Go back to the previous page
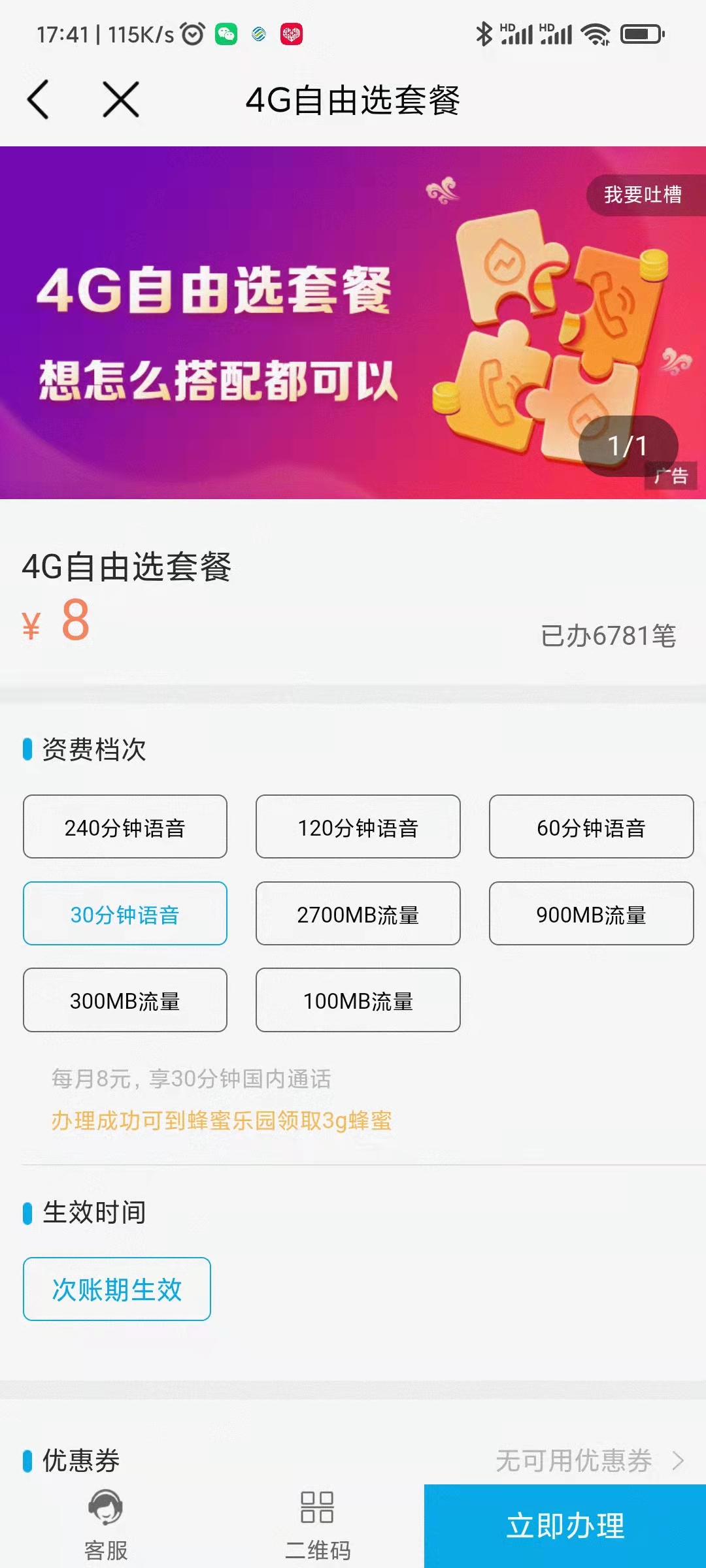706x1568 pixels. click(x=38, y=100)
